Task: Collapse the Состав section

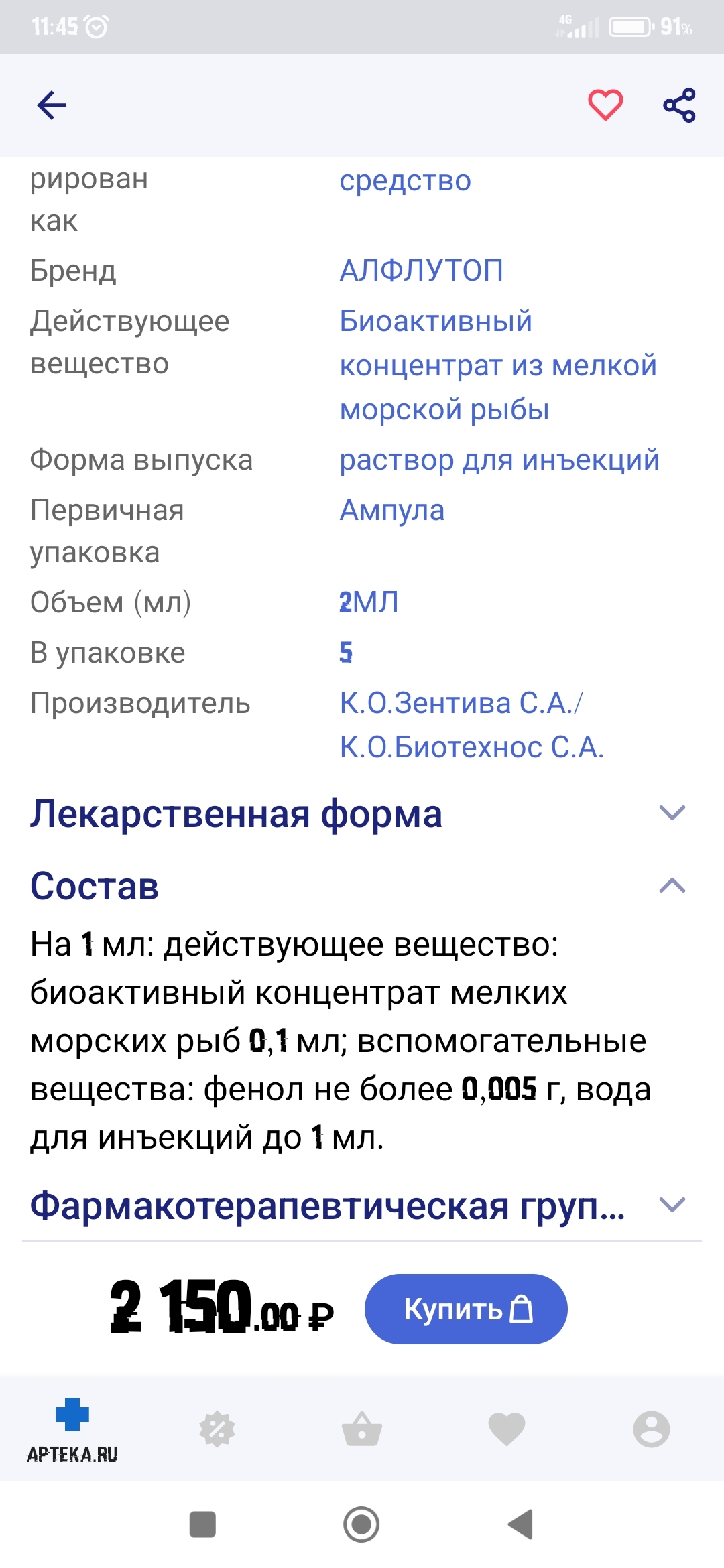Action: coord(672,886)
